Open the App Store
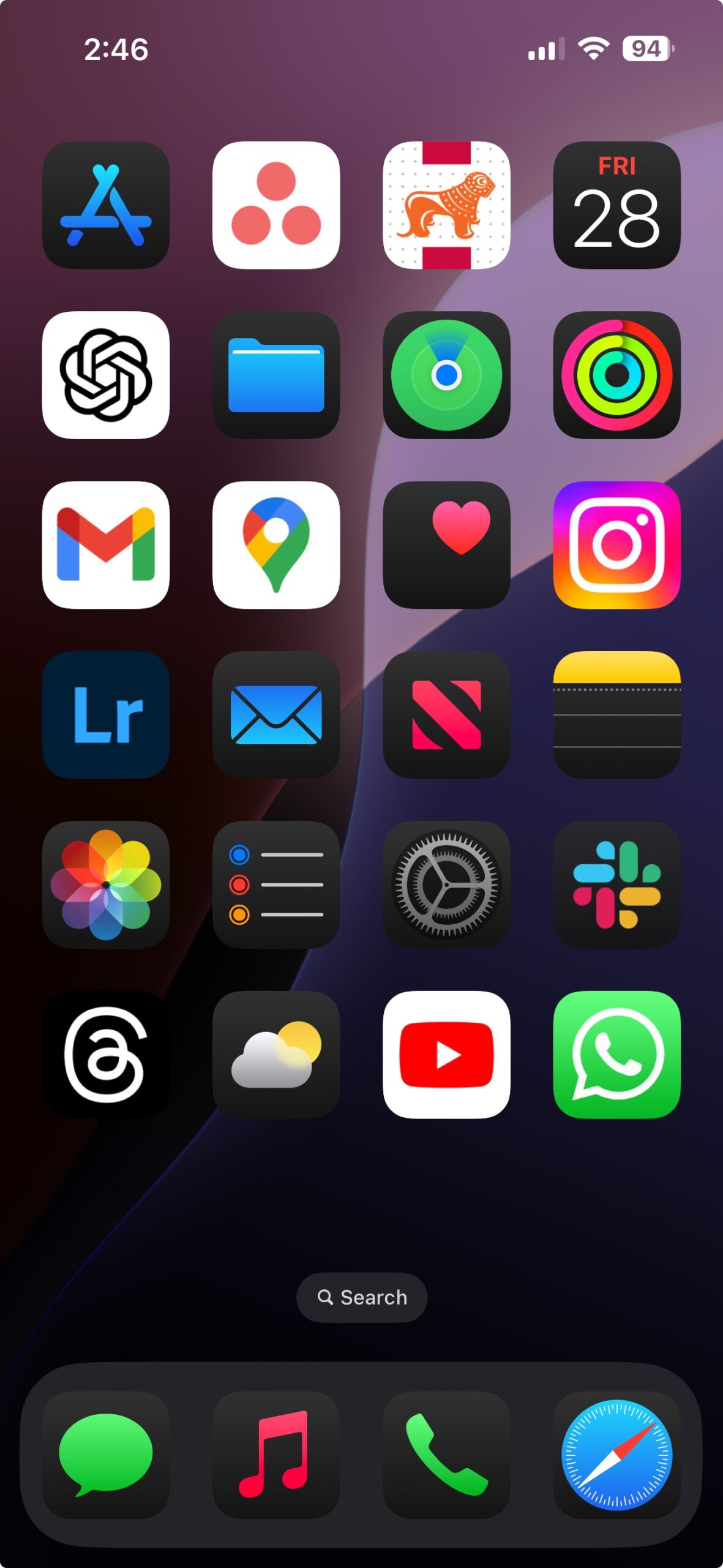Image resolution: width=723 pixels, height=1568 pixels. (x=105, y=205)
